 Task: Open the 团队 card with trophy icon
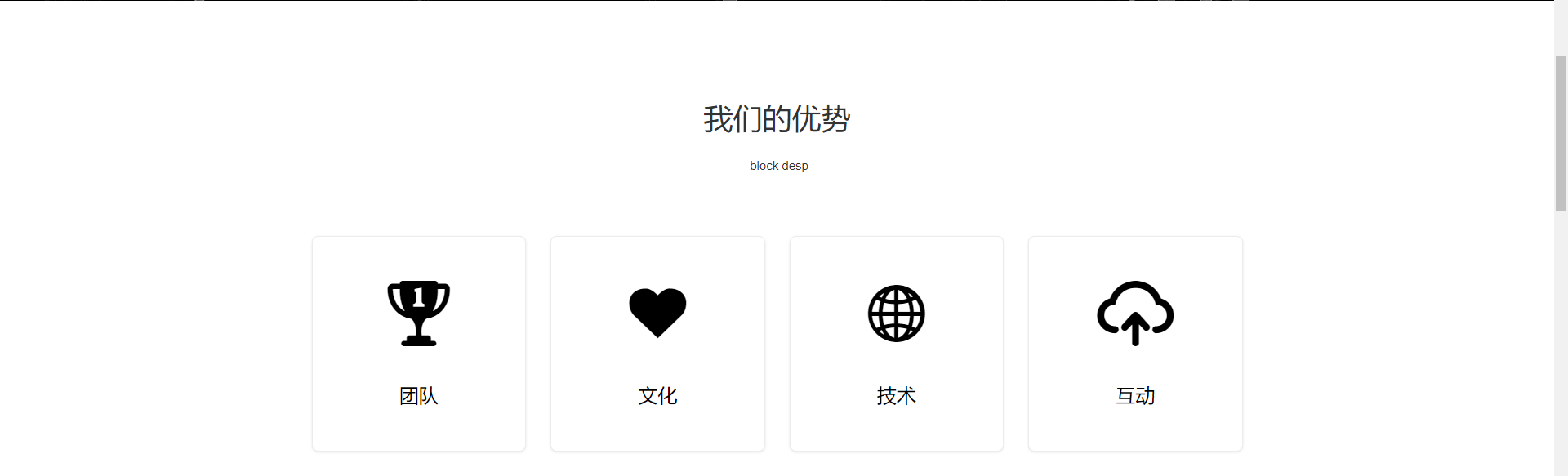[x=418, y=343]
